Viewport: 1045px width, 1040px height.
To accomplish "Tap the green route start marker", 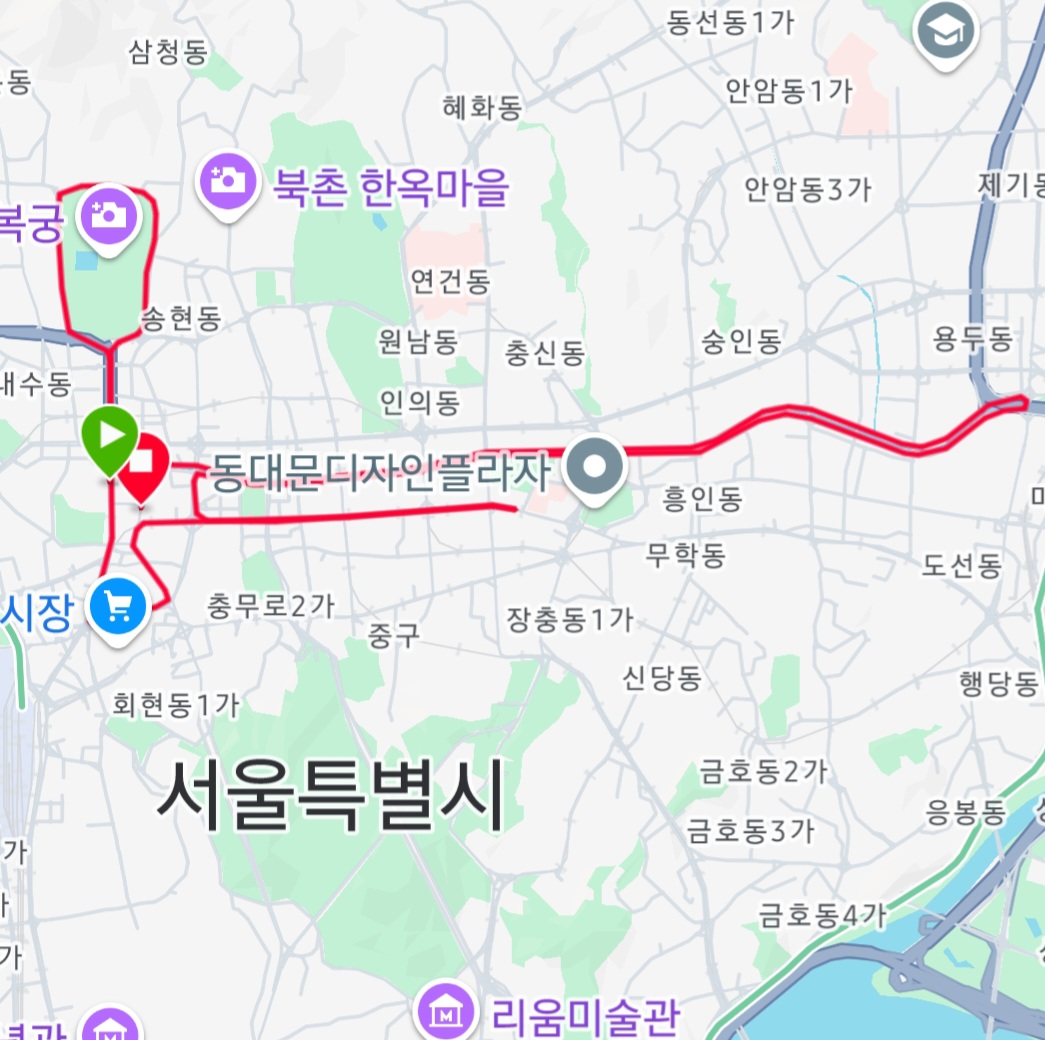I will point(111,438).
